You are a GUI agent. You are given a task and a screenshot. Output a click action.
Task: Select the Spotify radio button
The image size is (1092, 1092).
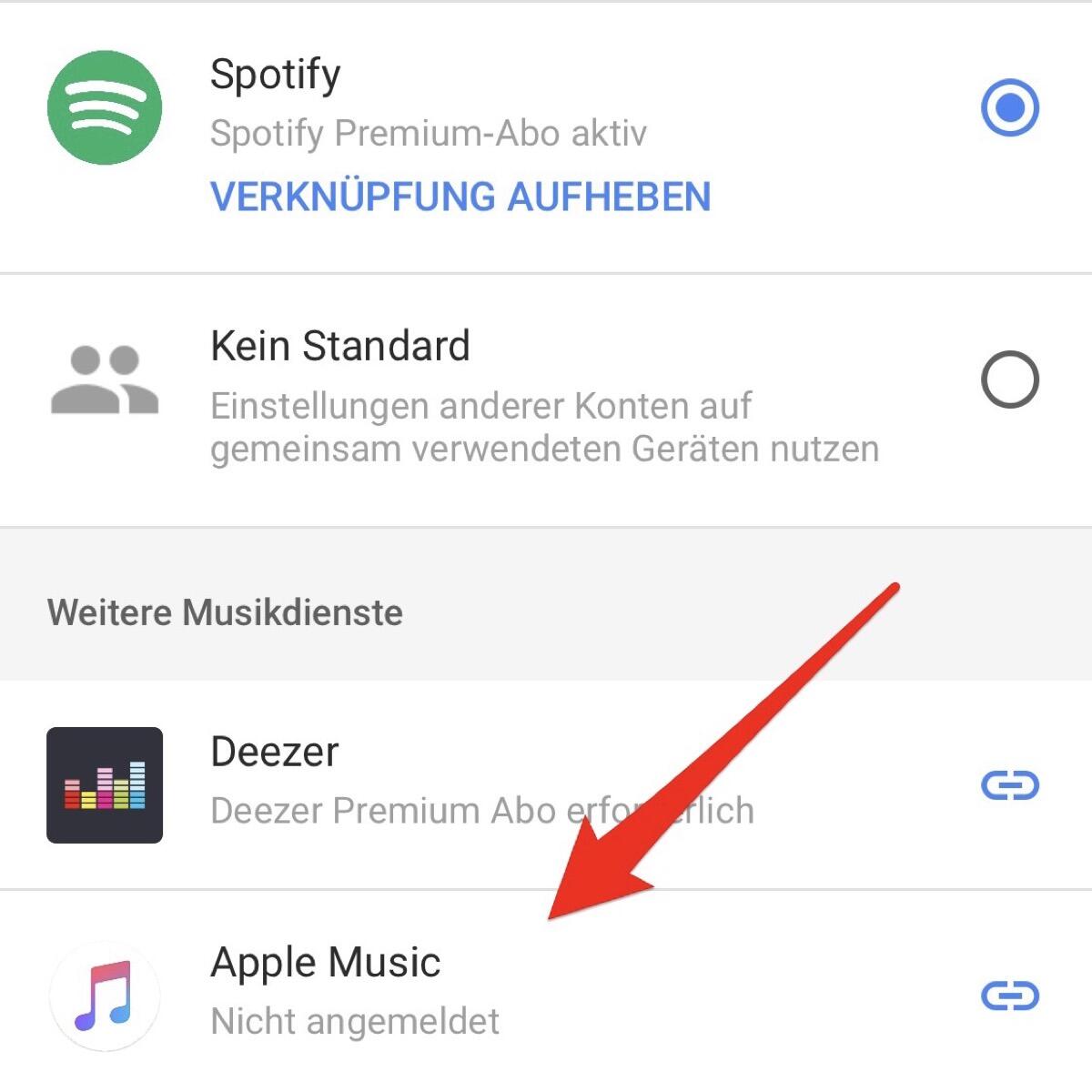coord(1009,108)
